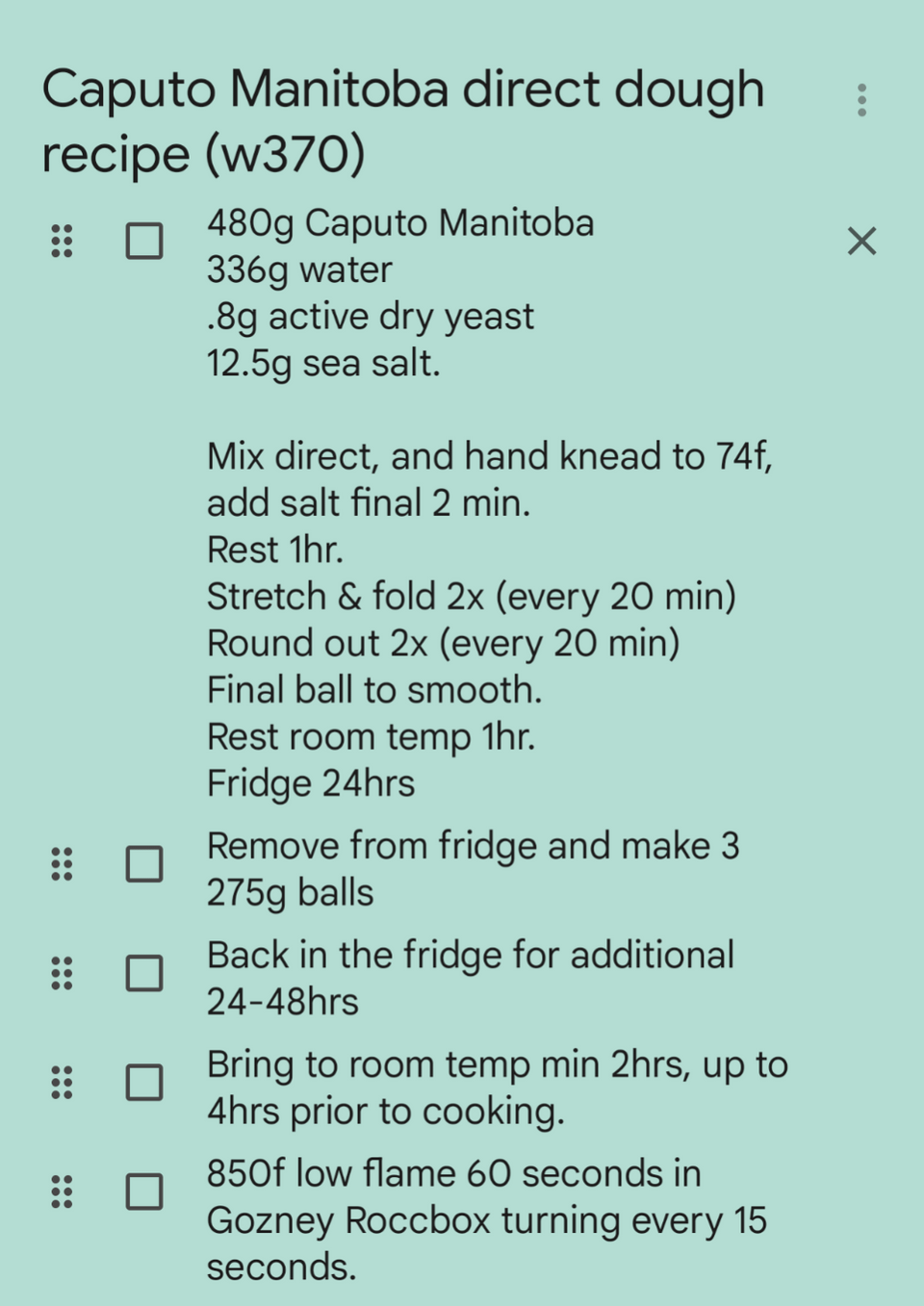
Task: Edit the Back in the fridge text
Action: [470, 978]
